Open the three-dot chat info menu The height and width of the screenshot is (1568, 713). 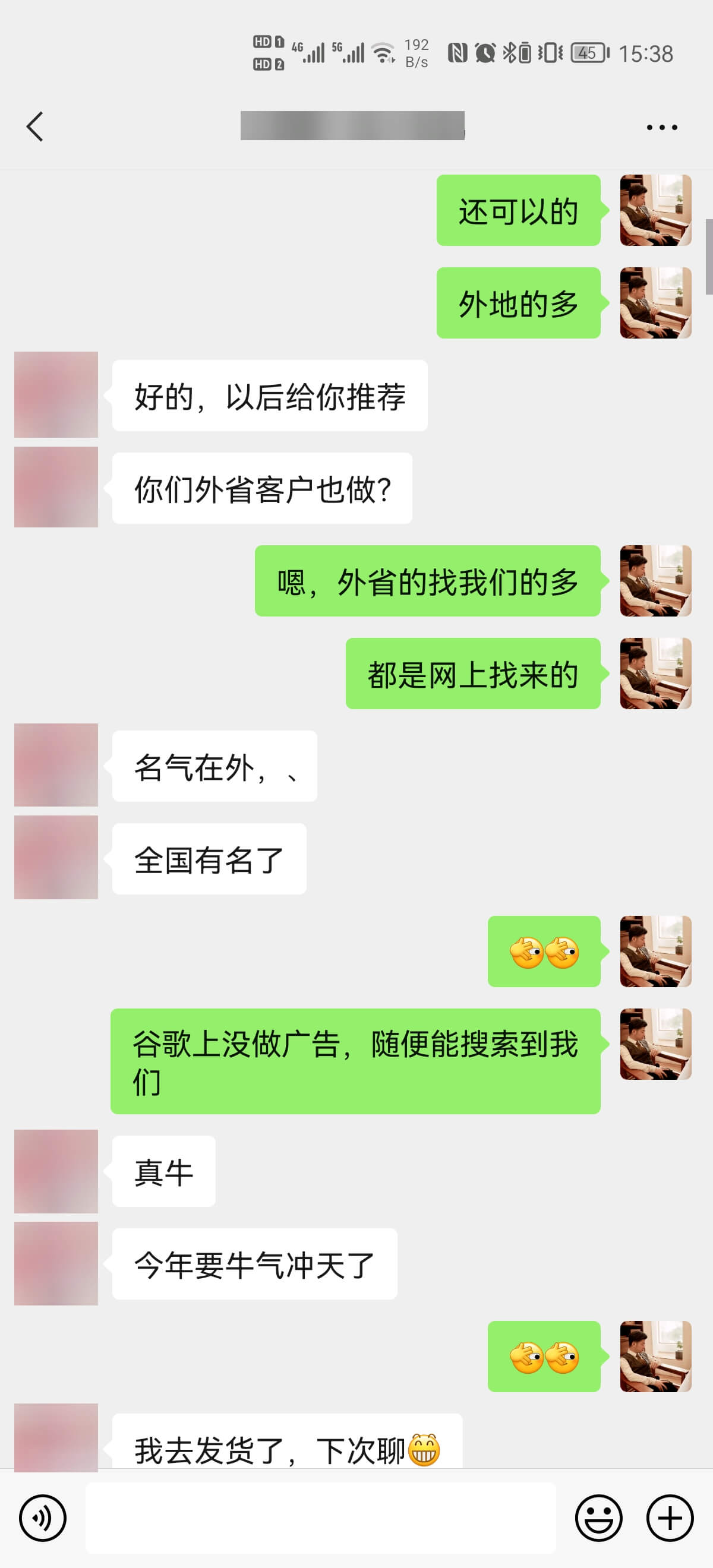tap(661, 127)
